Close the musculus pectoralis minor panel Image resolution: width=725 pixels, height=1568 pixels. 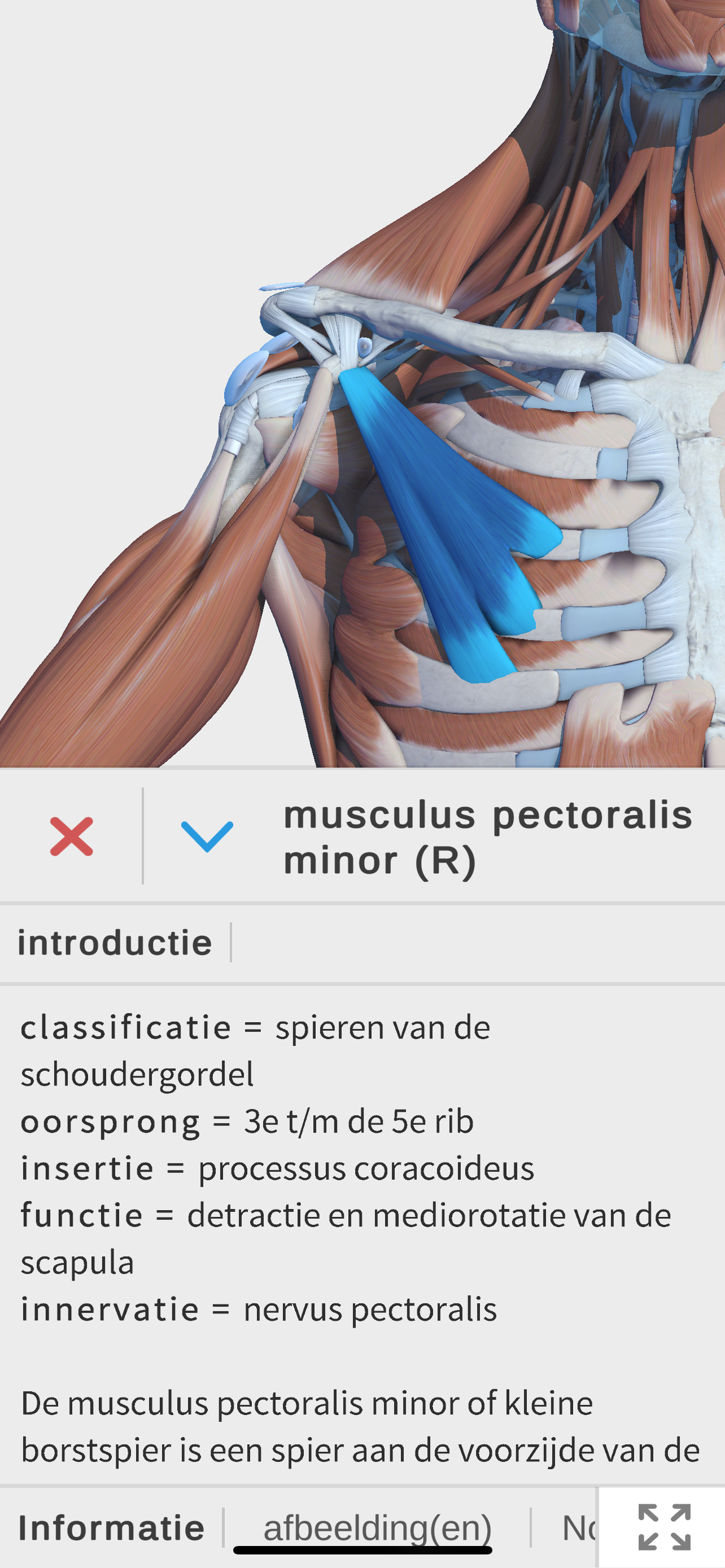point(71,836)
